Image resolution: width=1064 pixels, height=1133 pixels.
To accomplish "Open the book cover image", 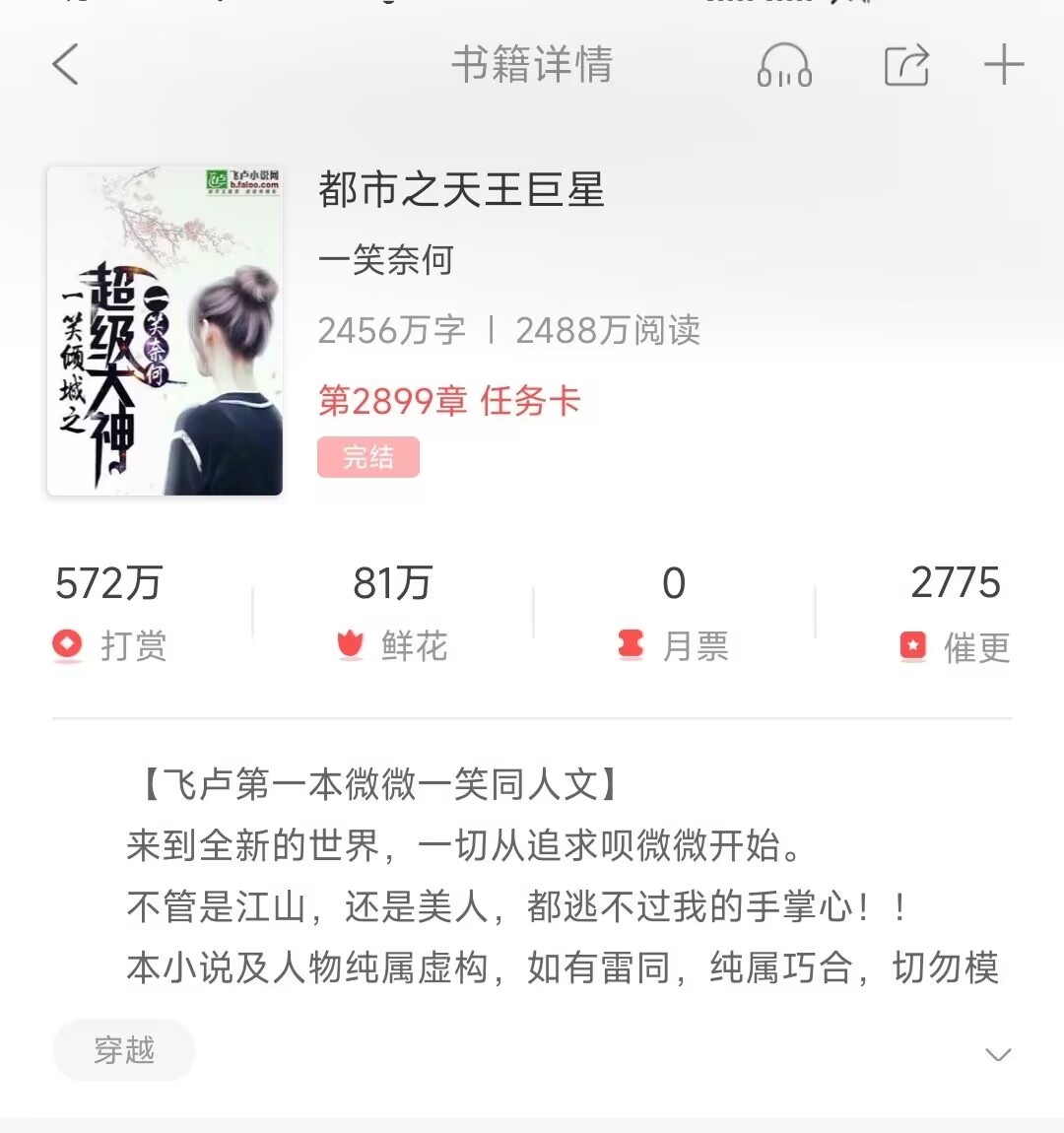I will click(x=166, y=331).
